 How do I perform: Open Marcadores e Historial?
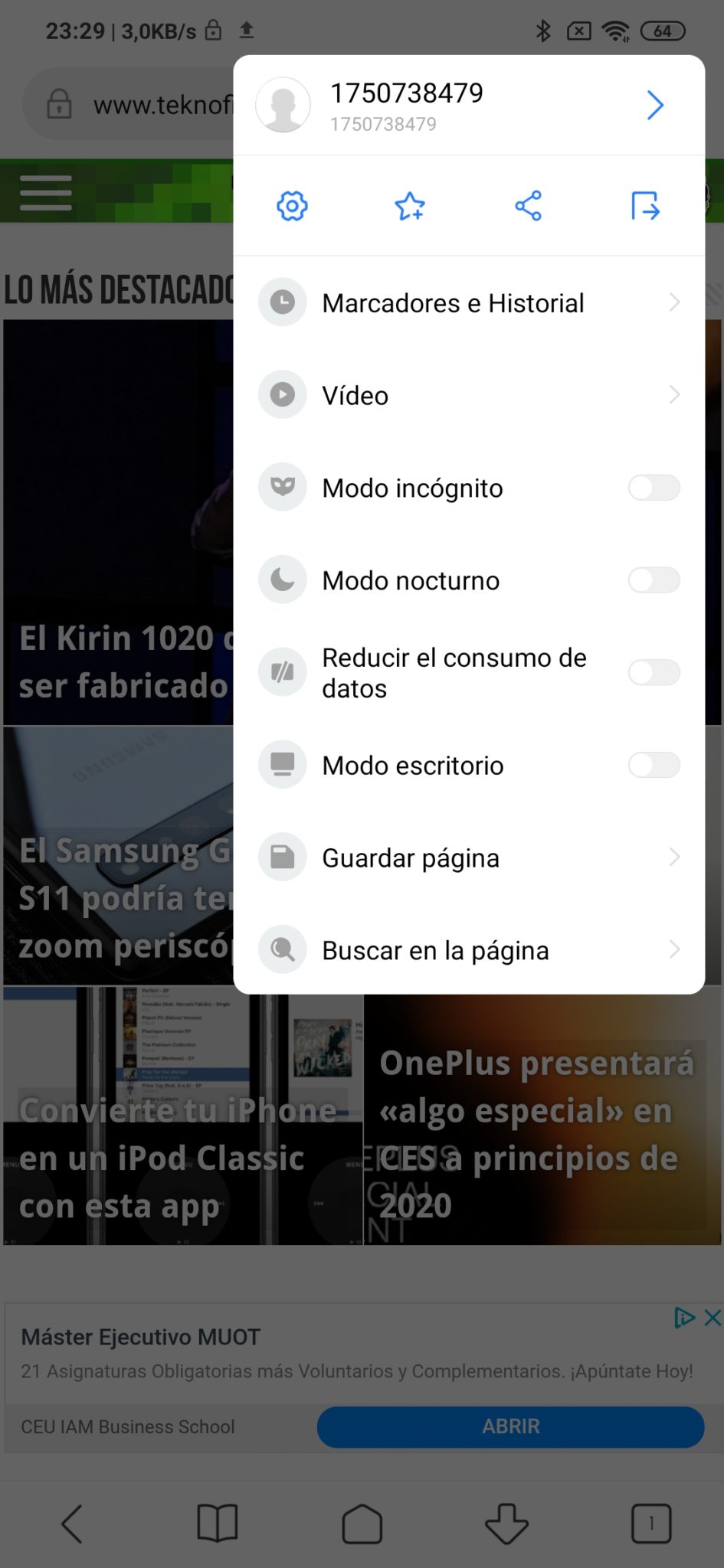[x=469, y=302]
